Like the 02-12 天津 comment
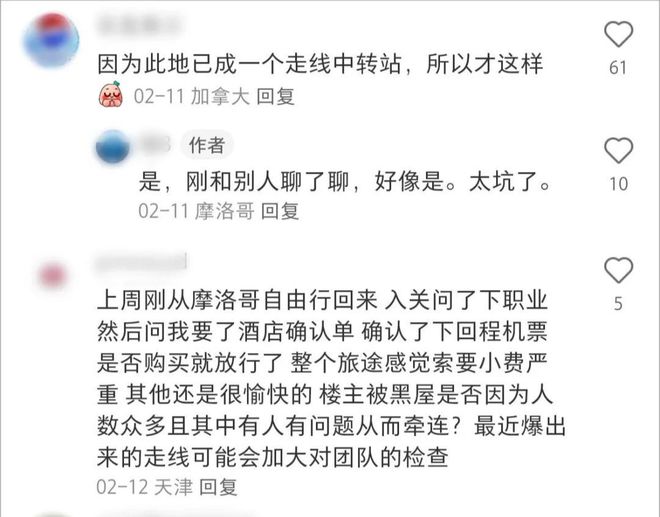Image resolution: width=660 pixels, height=517 pixels. [x=619, y=270]
